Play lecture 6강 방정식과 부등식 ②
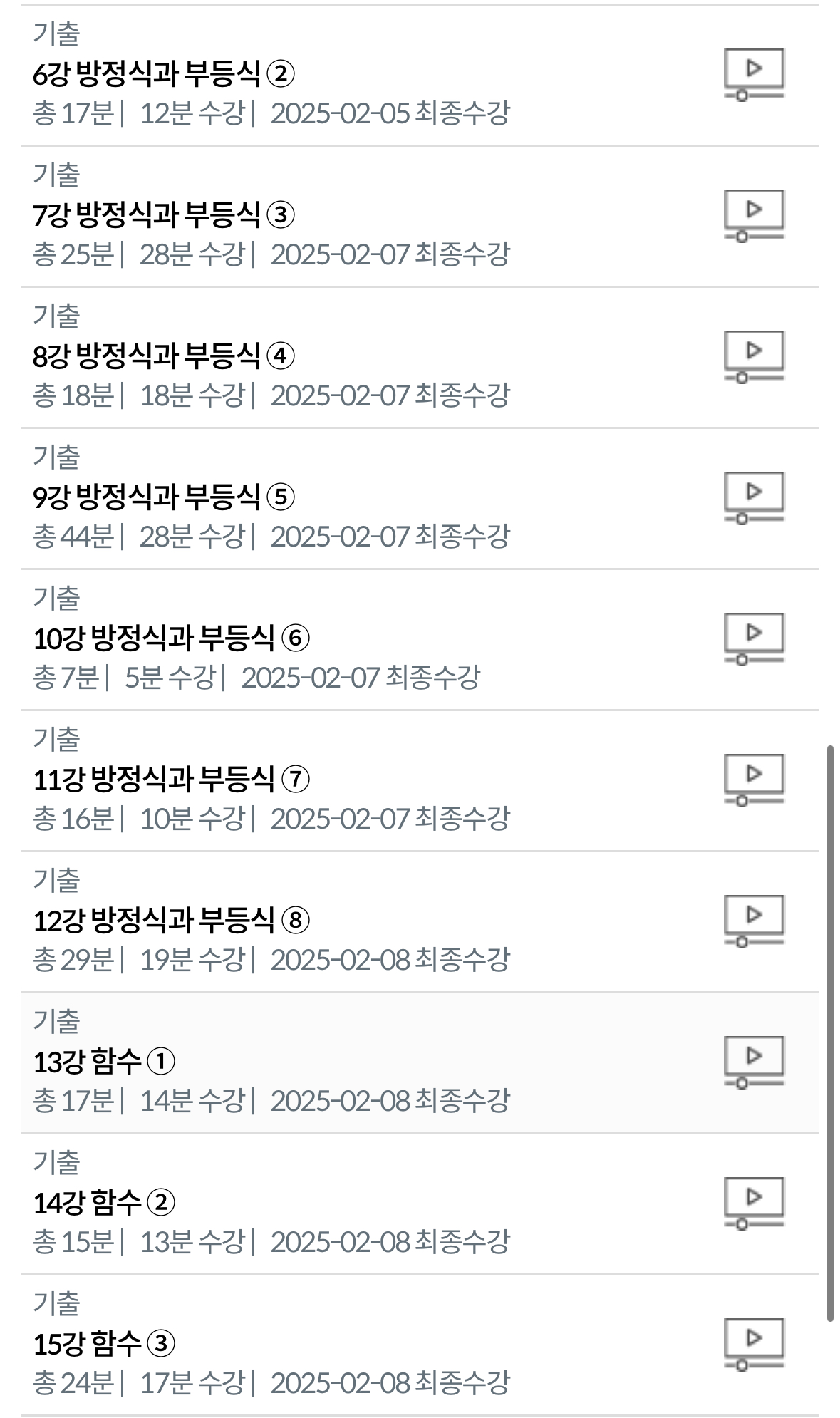Screen dimensions: 840x1418 click(754, 74)
